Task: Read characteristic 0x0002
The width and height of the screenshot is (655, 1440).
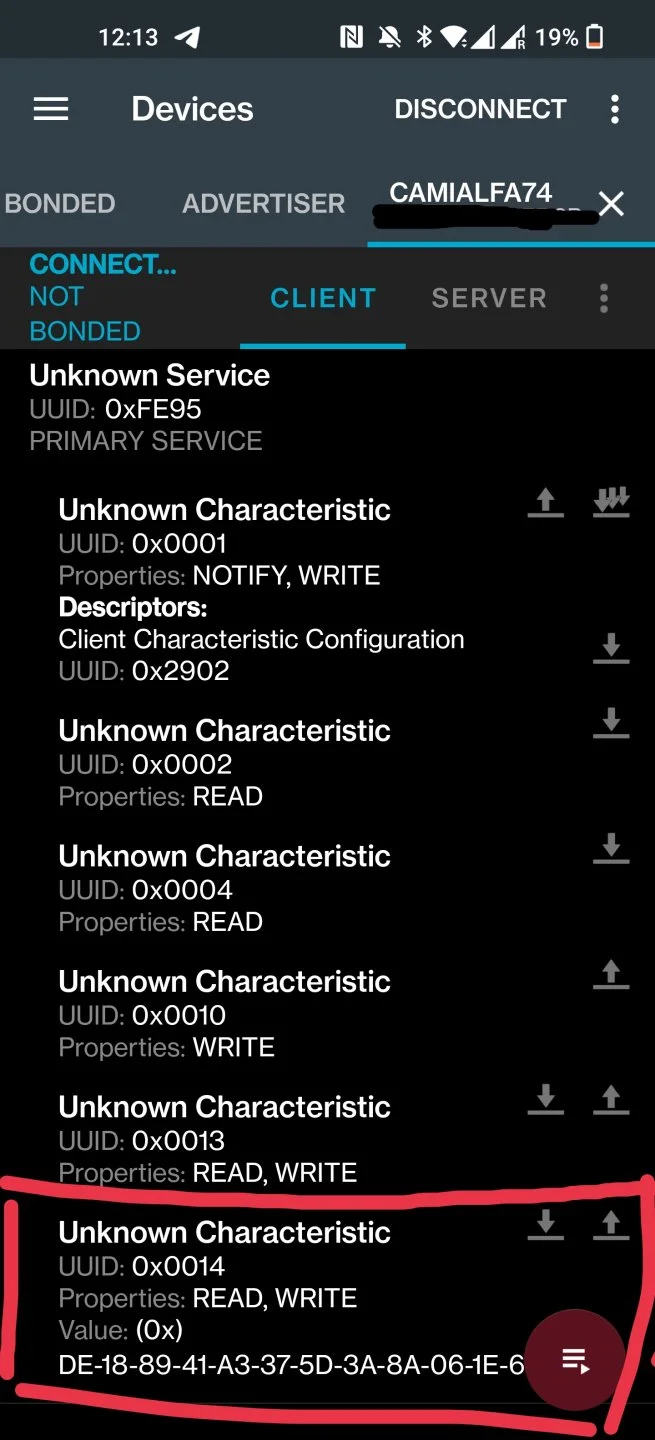Action: (x=611, y=723)
